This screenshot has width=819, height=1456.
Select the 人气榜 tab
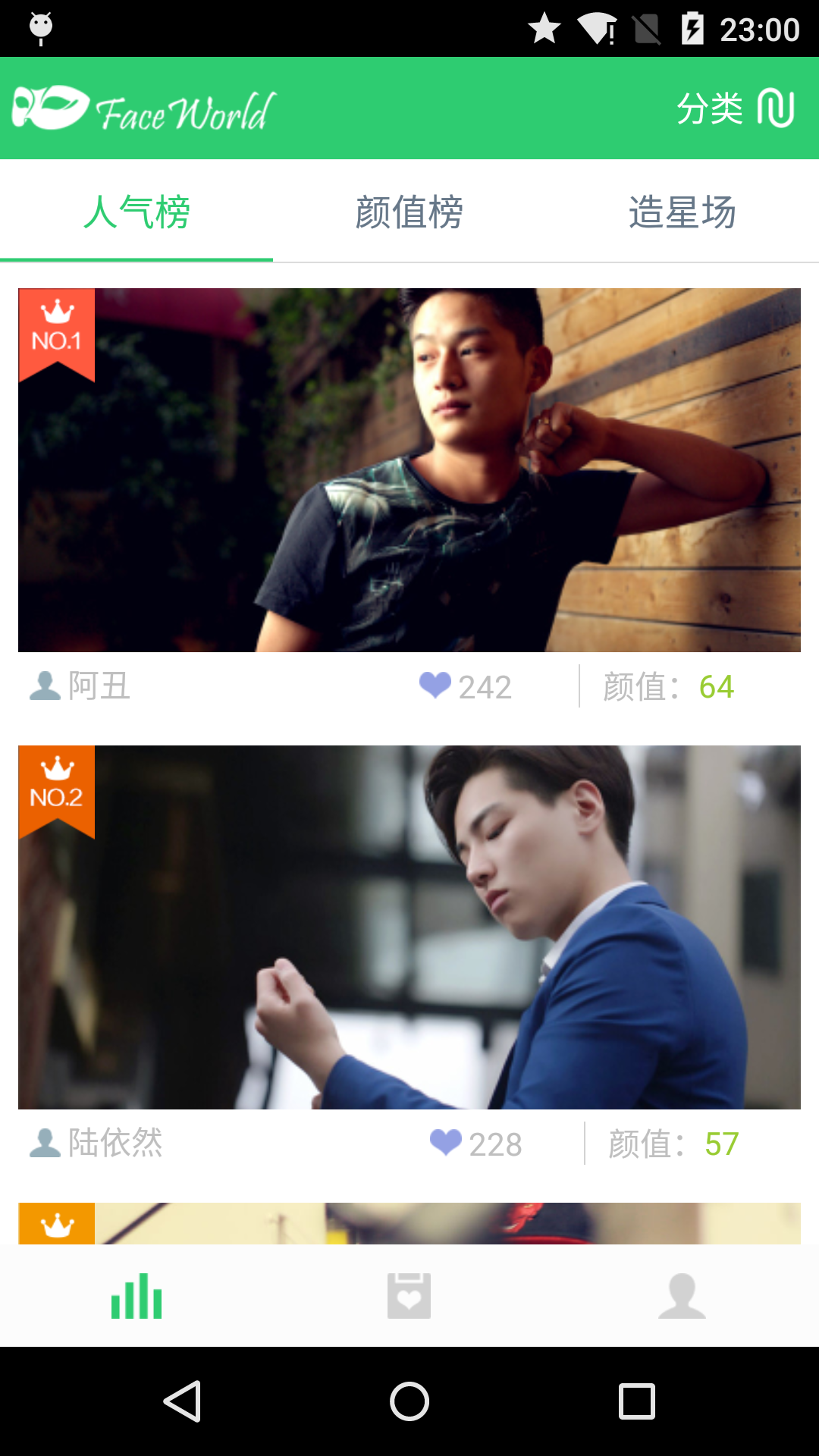136,212
